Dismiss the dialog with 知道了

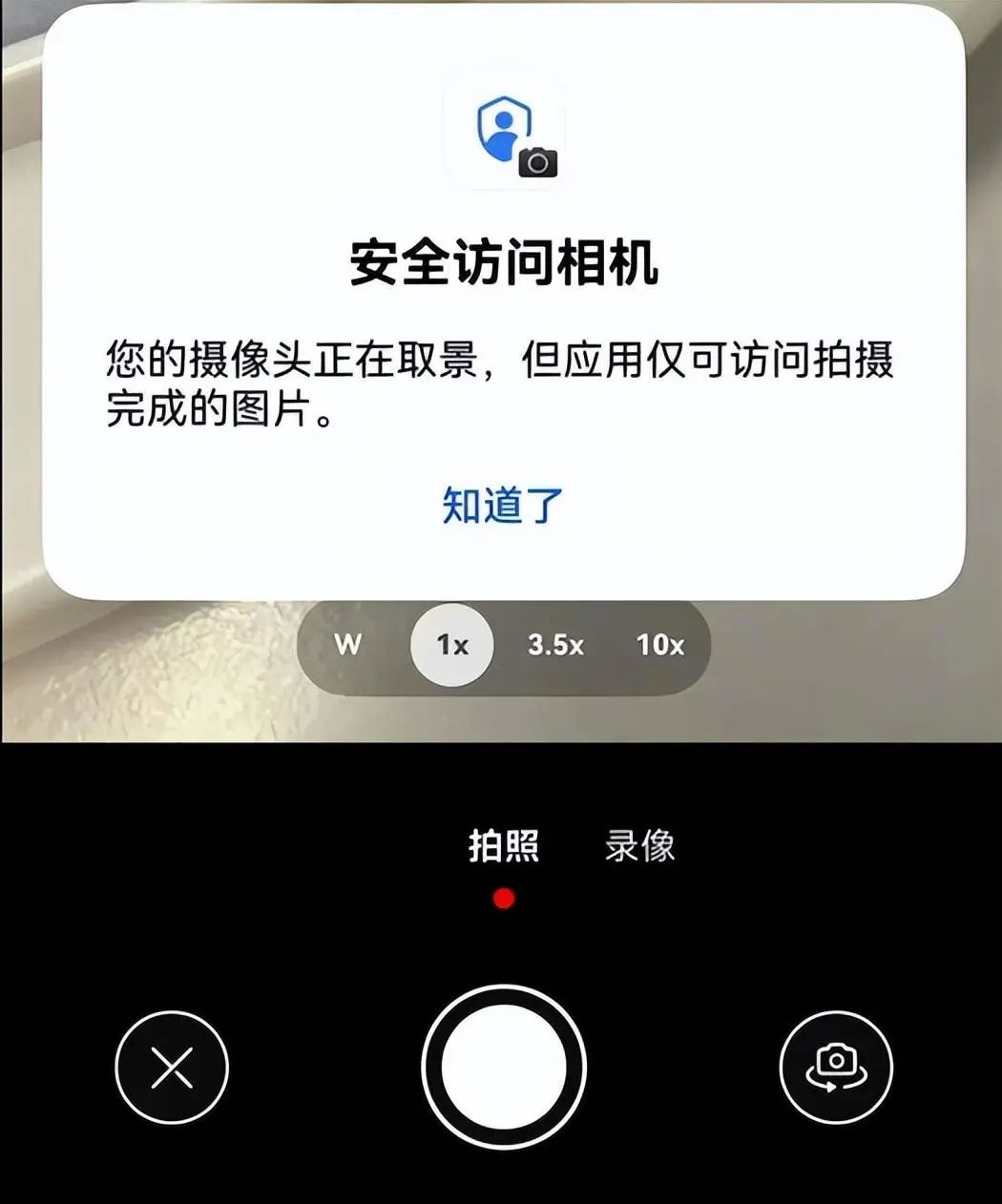point(503,505)
